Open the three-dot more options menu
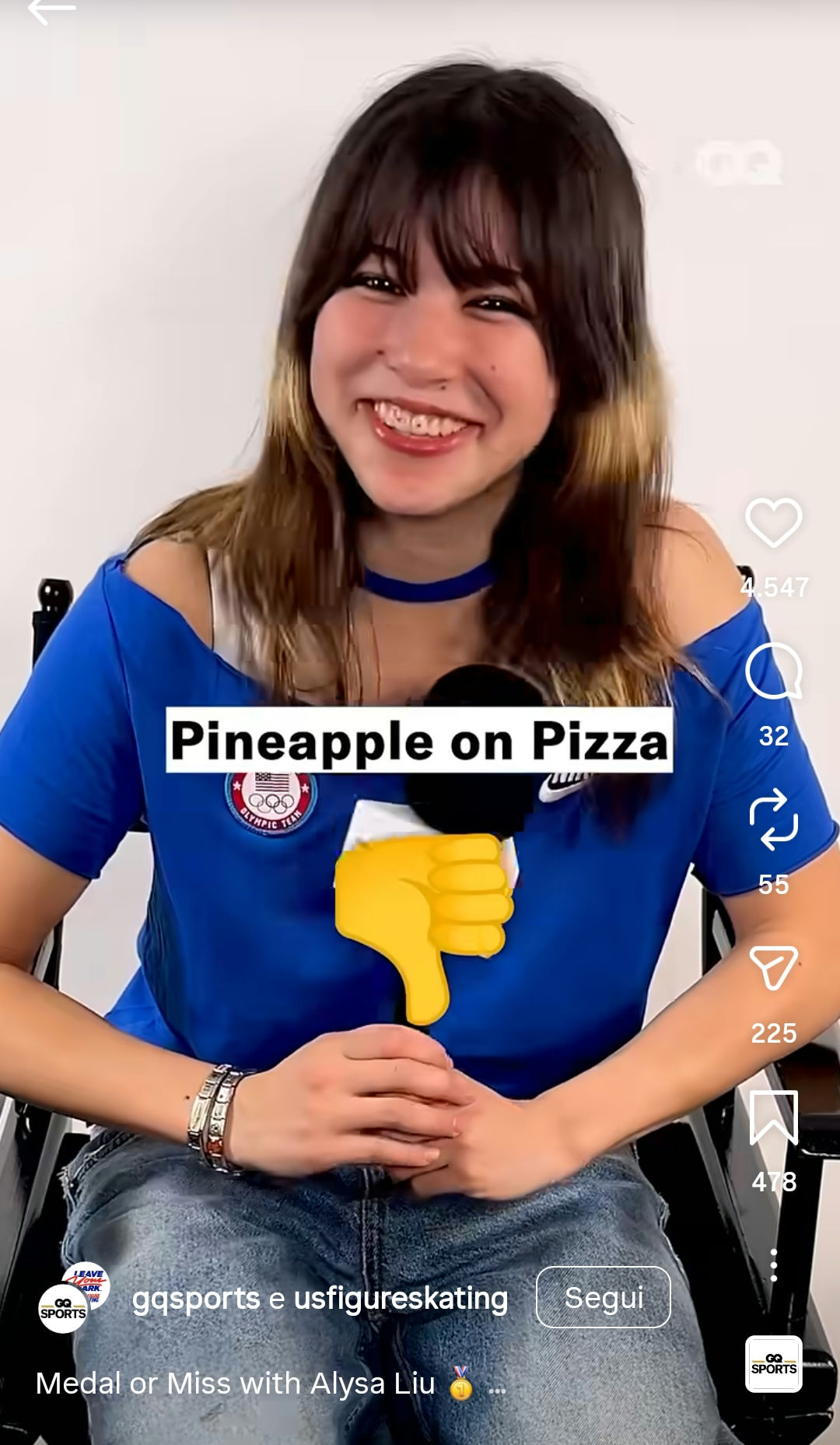 pyautogui.click(x=773, y=1265)
